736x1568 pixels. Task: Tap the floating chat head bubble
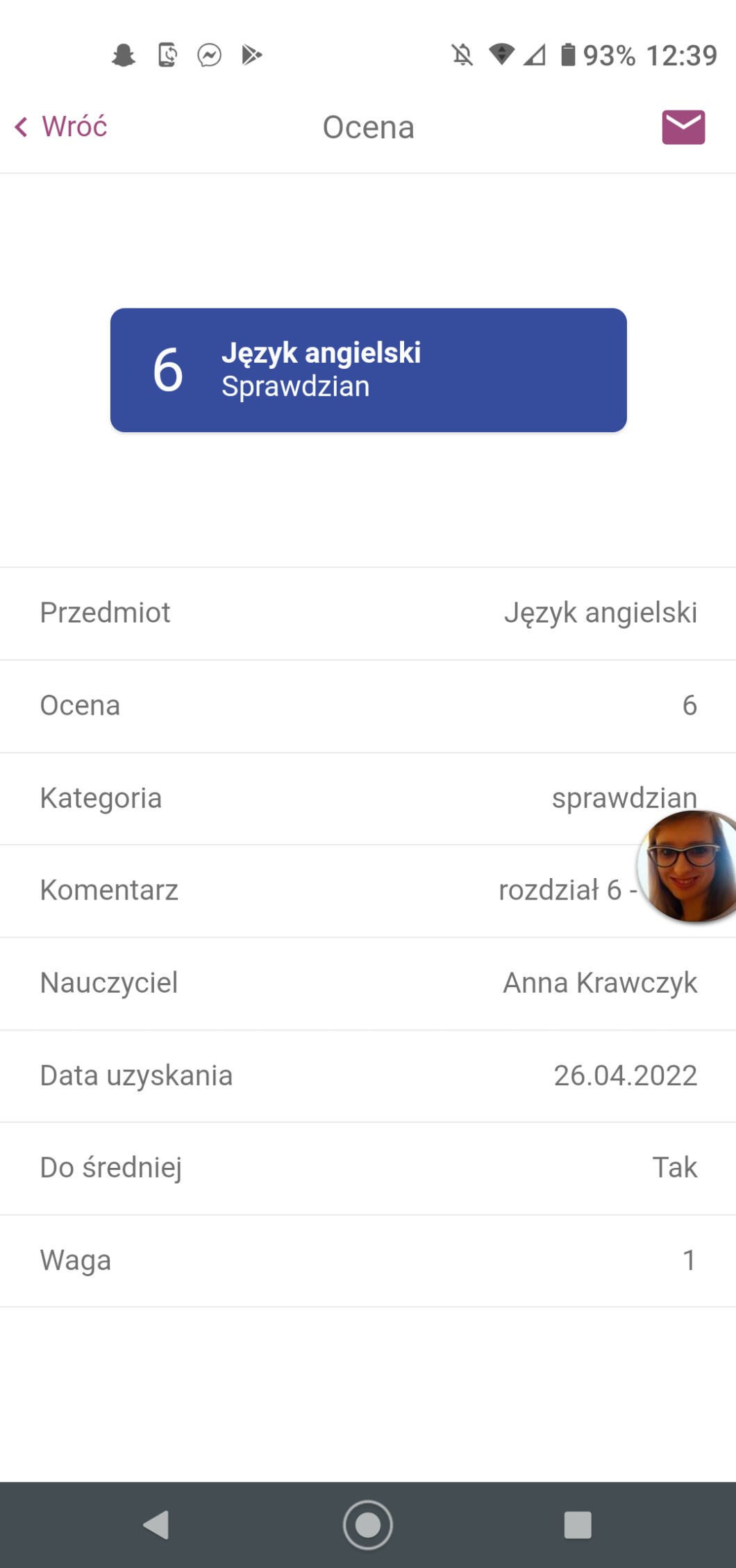point(687,866)
